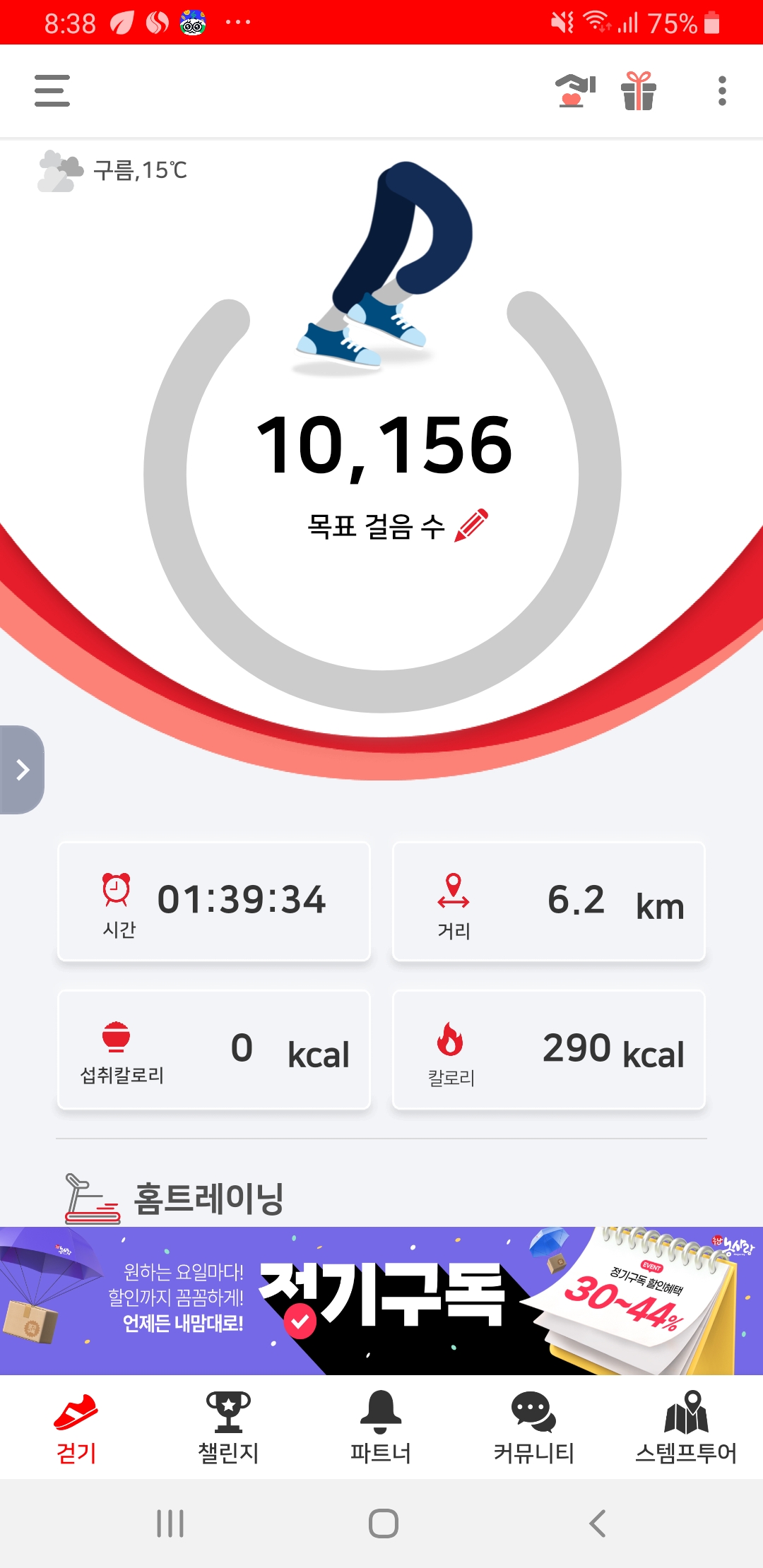Open the donation hand-heart icon

tap(575, 91)
